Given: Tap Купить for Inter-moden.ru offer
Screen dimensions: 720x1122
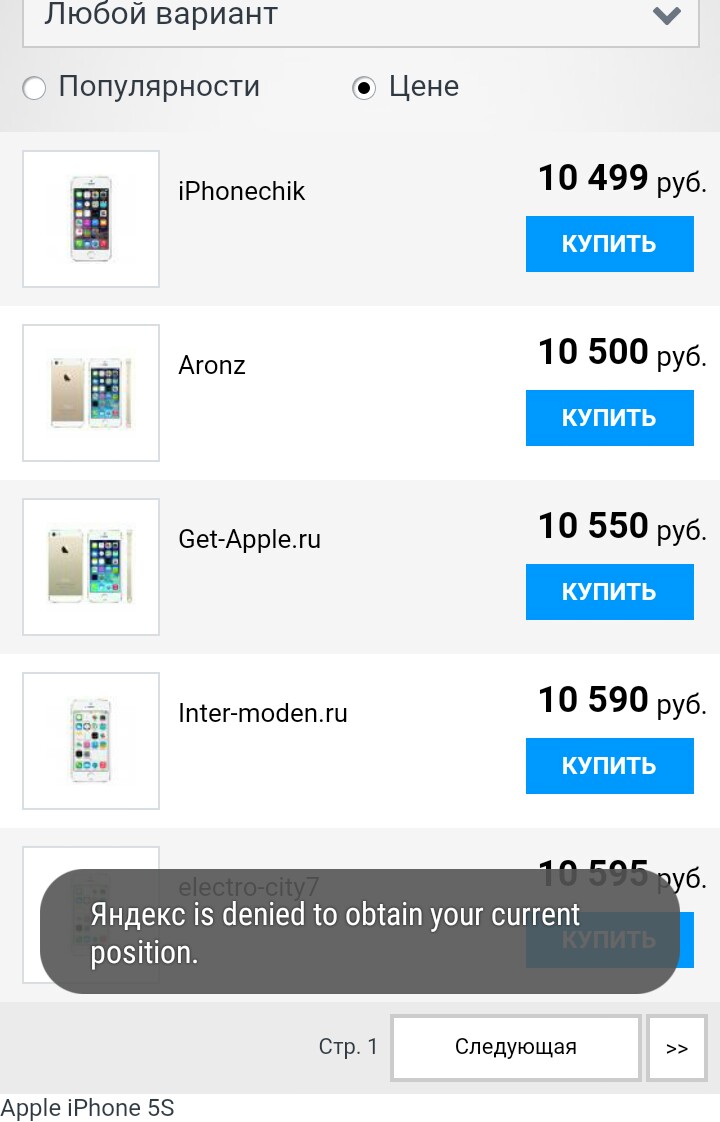Looking at the screenshot, I should 609,766.
